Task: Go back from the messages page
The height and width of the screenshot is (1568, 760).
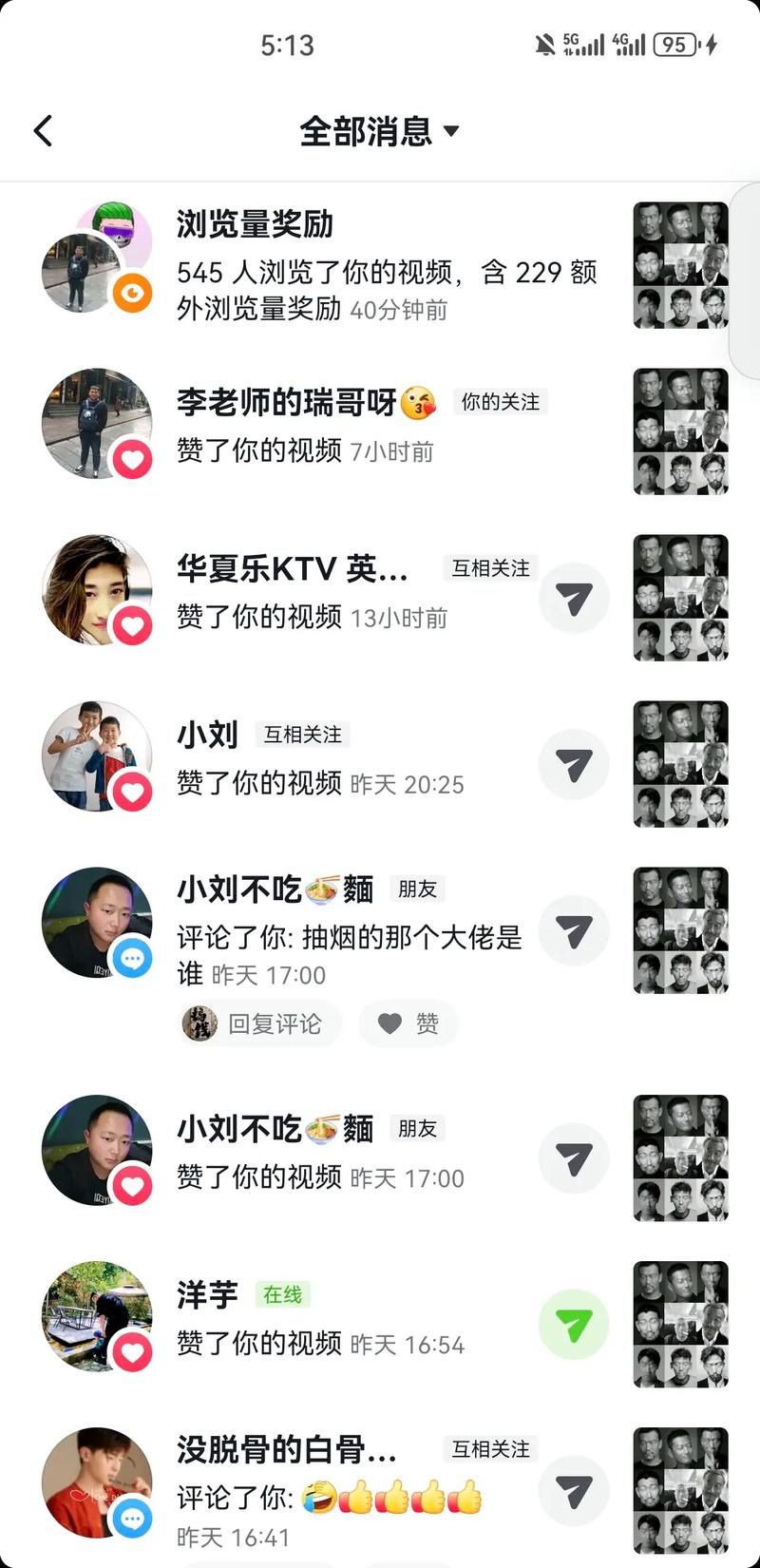Action: coord(44,131)
